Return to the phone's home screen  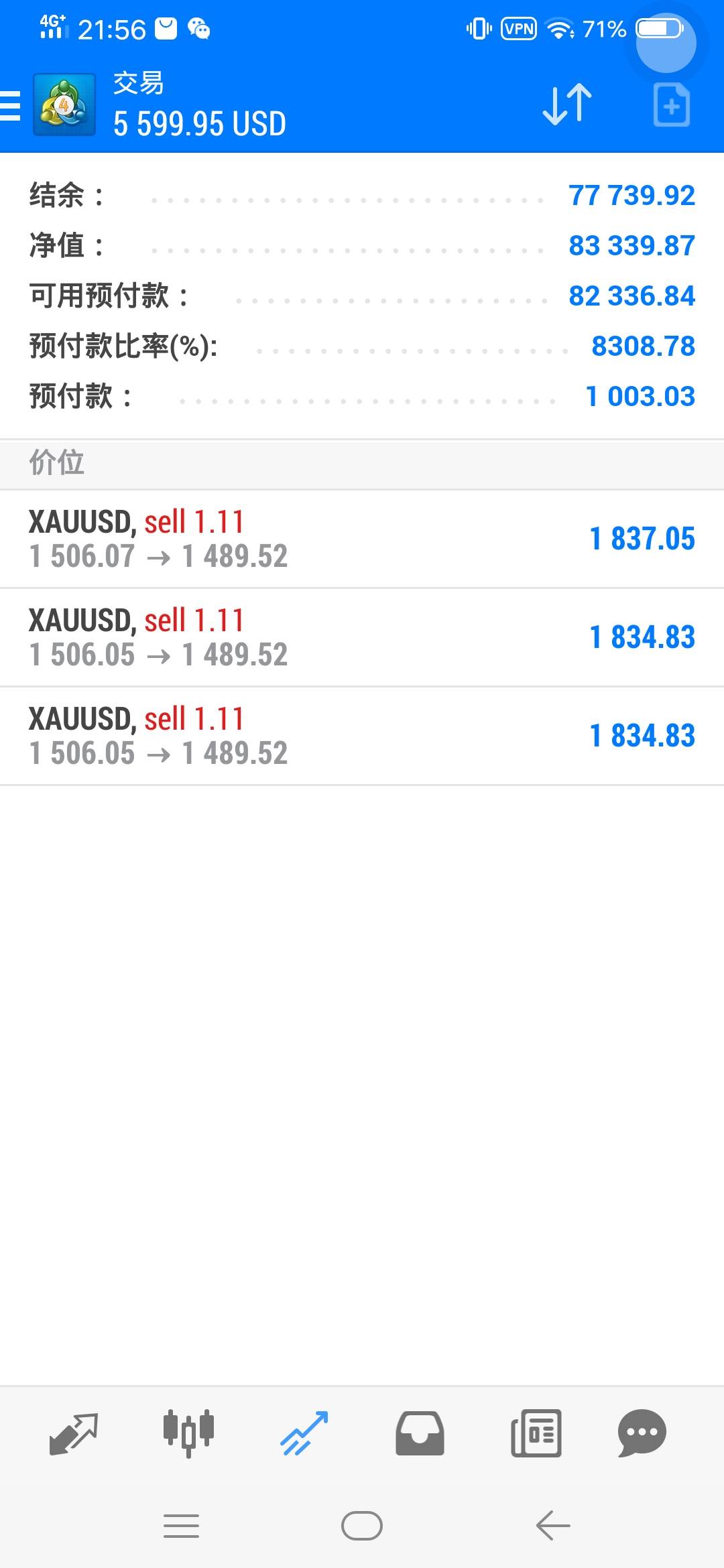pyautogui.click(x=362, y=1526)
